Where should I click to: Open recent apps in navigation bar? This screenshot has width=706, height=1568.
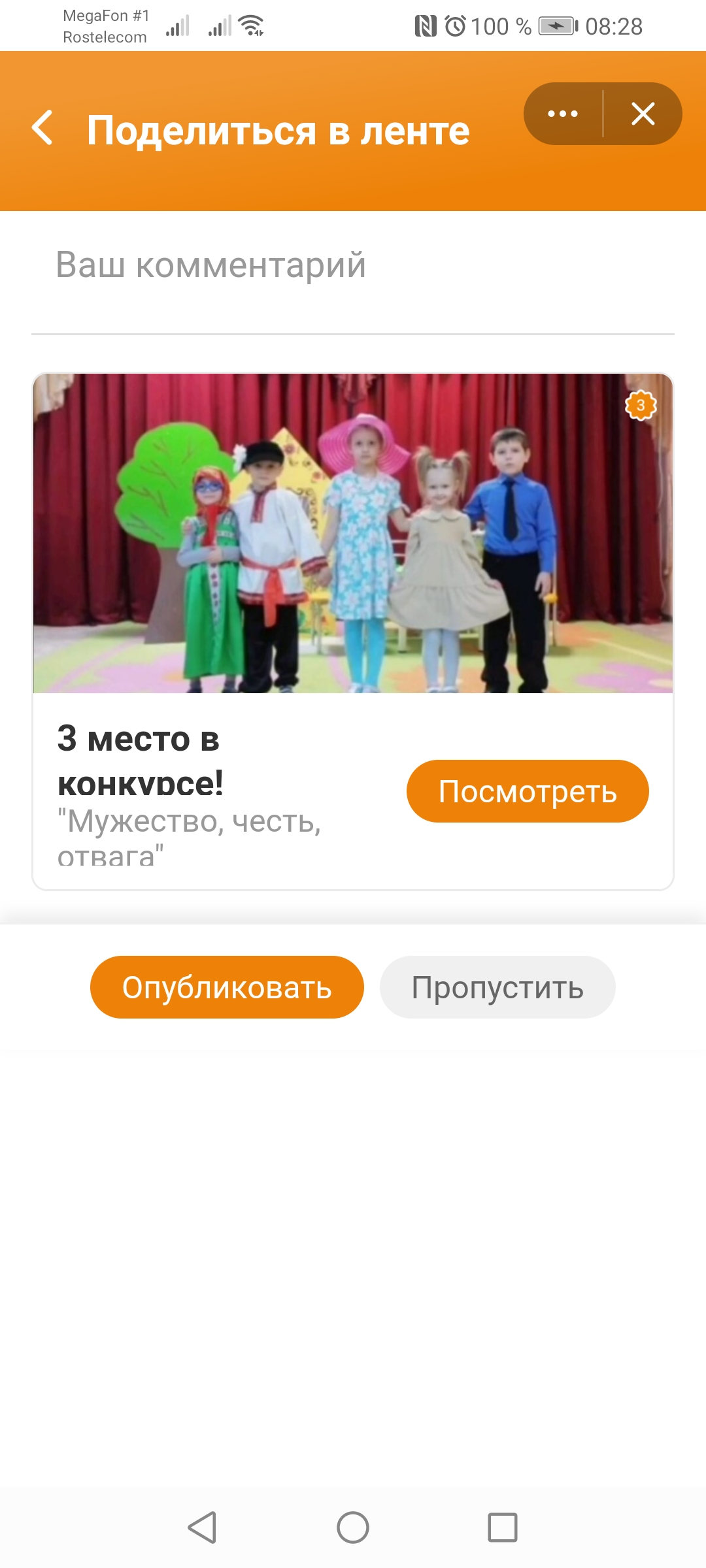pyautogui.click(x=503, y=1527)
